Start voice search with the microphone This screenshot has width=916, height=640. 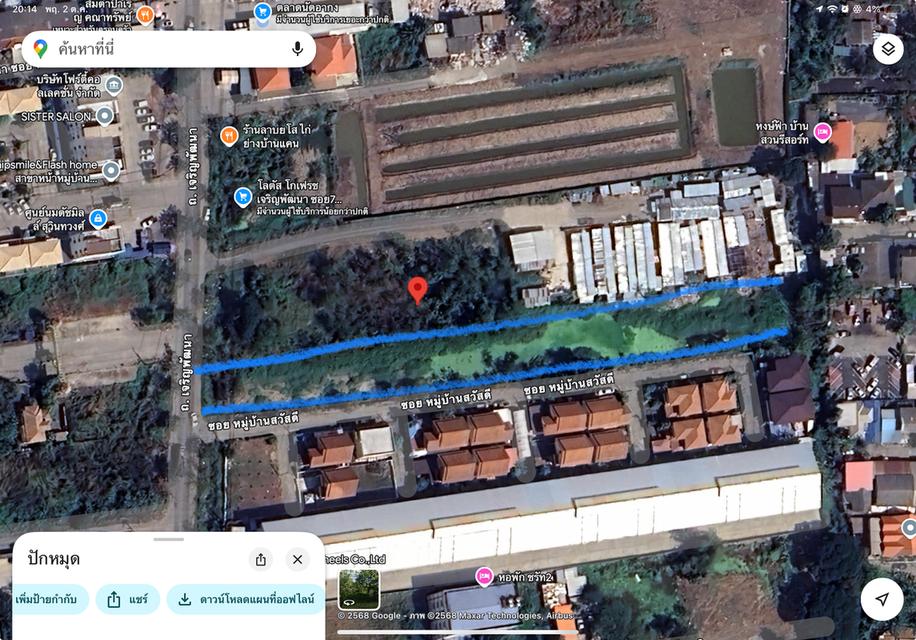pyautogui.click(x=298, y=48)
